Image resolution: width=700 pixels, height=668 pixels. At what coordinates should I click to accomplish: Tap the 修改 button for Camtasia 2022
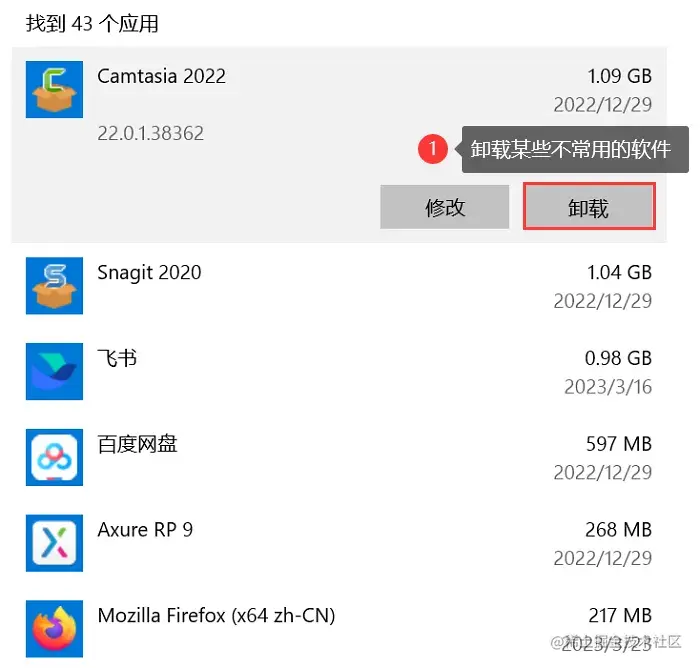coord(445,207)
